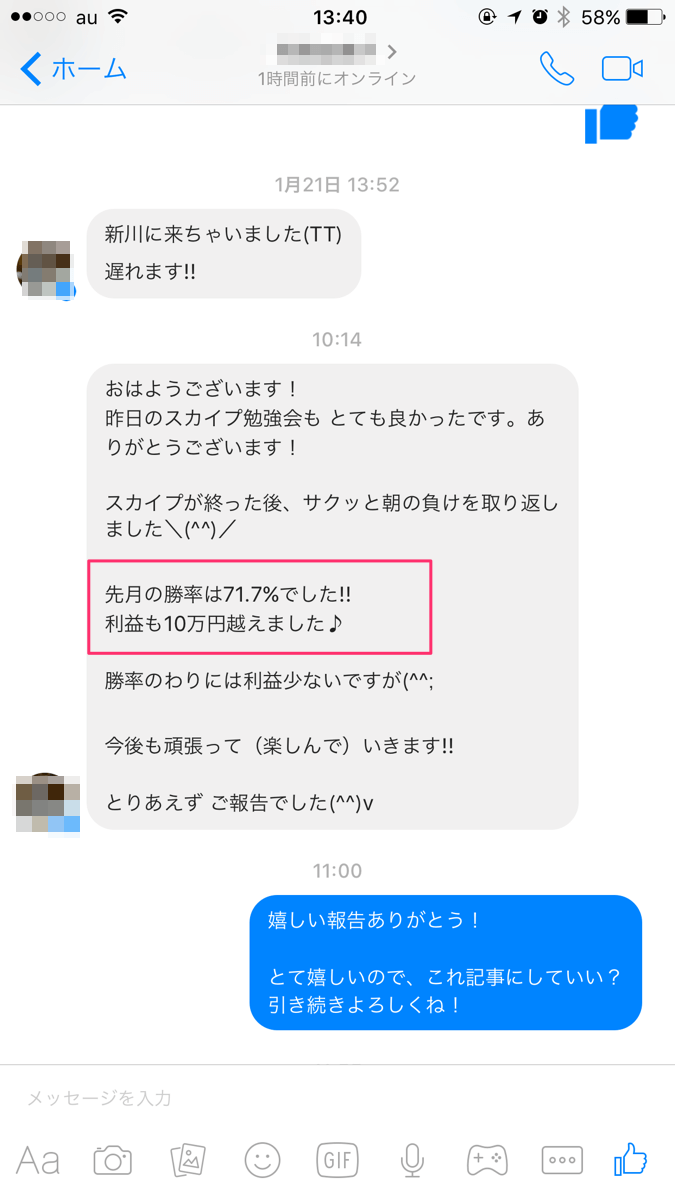
Task: Start a voice call
Action: (556, 68)
